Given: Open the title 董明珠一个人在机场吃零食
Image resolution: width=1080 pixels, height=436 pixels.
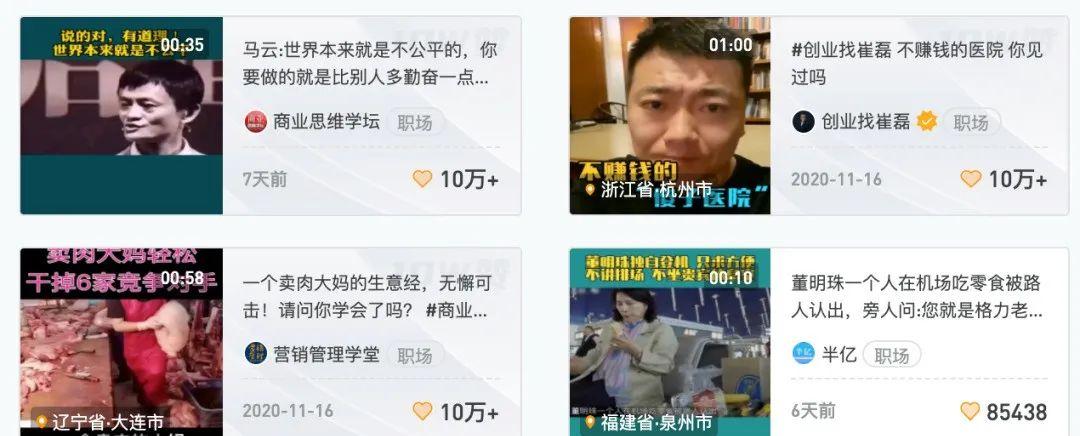Looking at the screenshot, I should tap(916, 296).
